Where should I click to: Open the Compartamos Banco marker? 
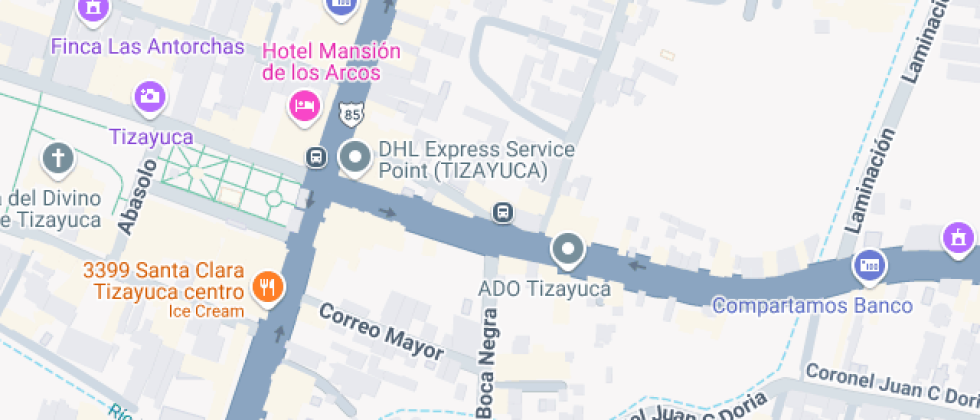869,266
